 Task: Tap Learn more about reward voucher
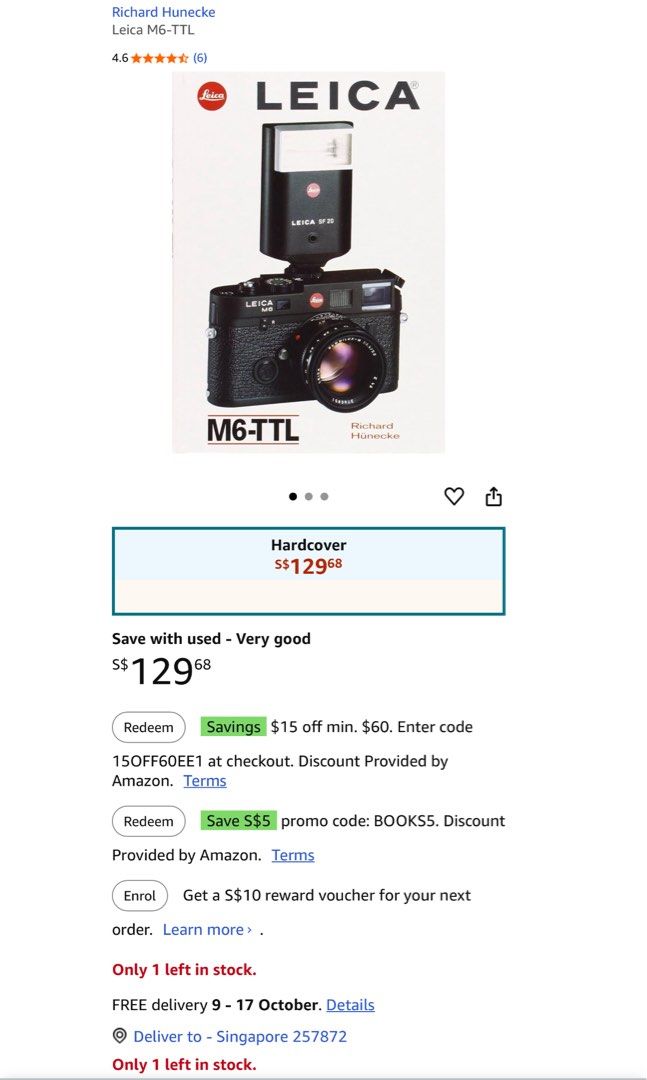[x=207, y=929]
